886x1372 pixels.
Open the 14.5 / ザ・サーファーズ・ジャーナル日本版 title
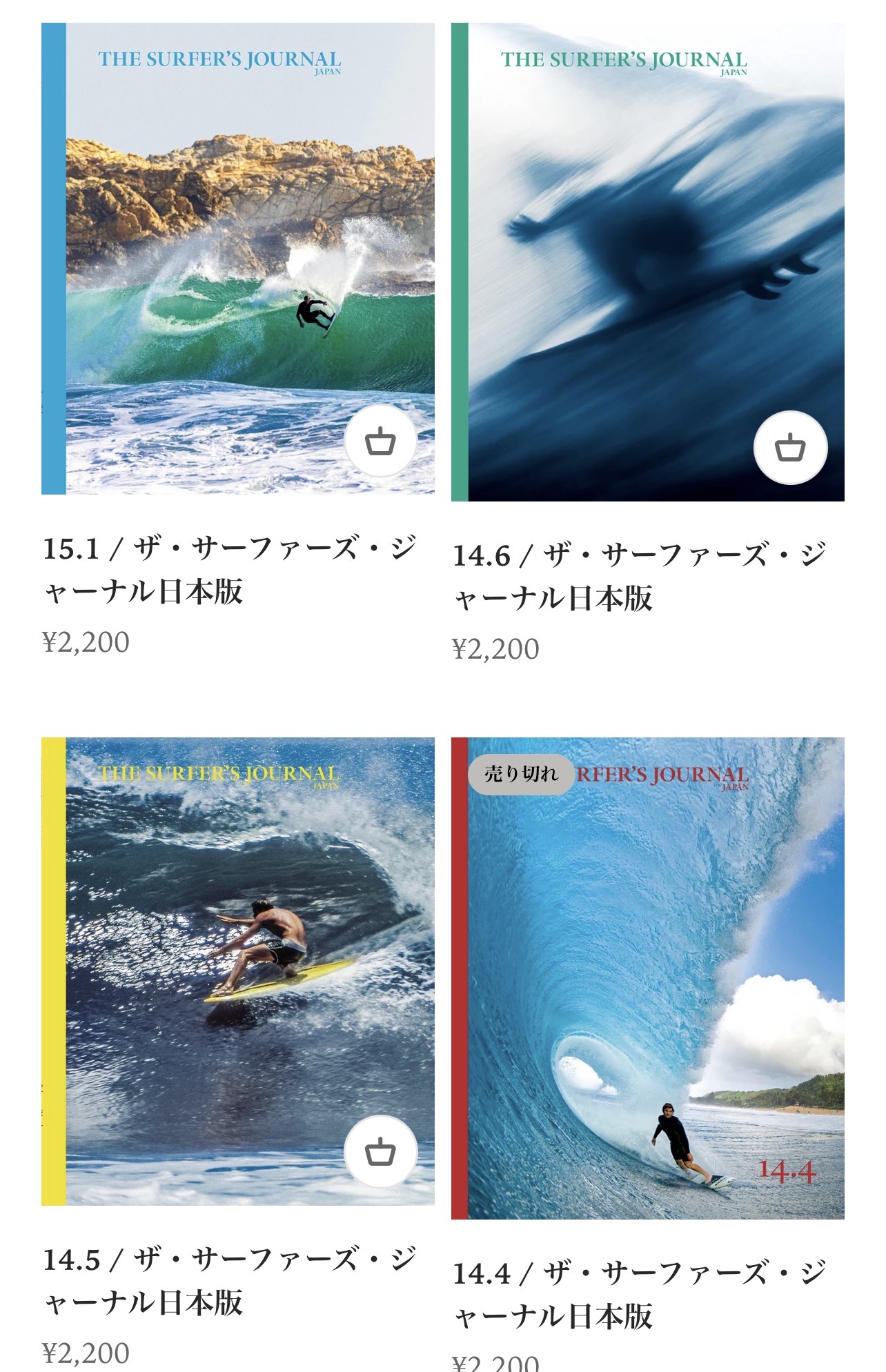point(230,1281)
